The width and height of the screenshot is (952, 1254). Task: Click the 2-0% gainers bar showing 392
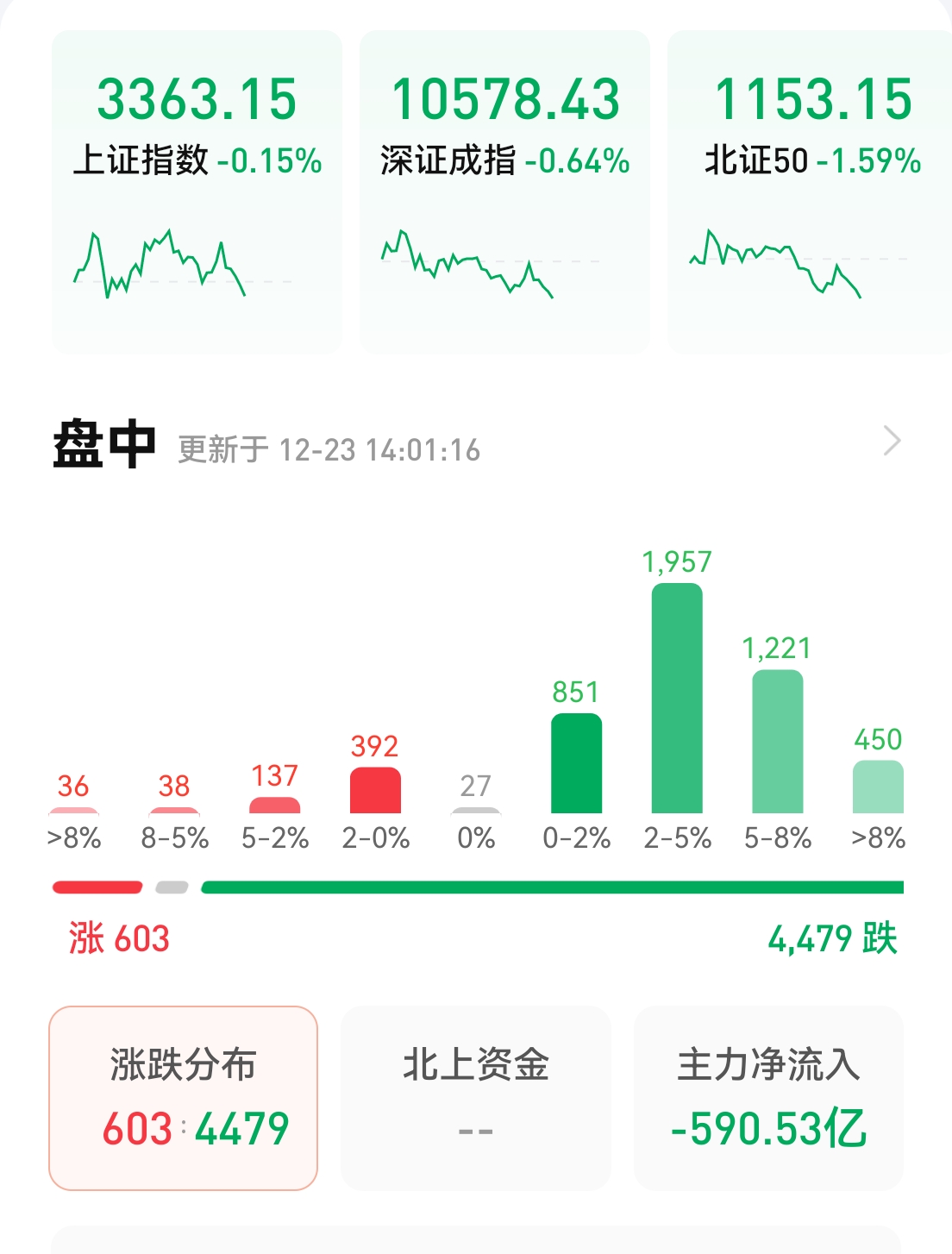click(x=375, y=792)
